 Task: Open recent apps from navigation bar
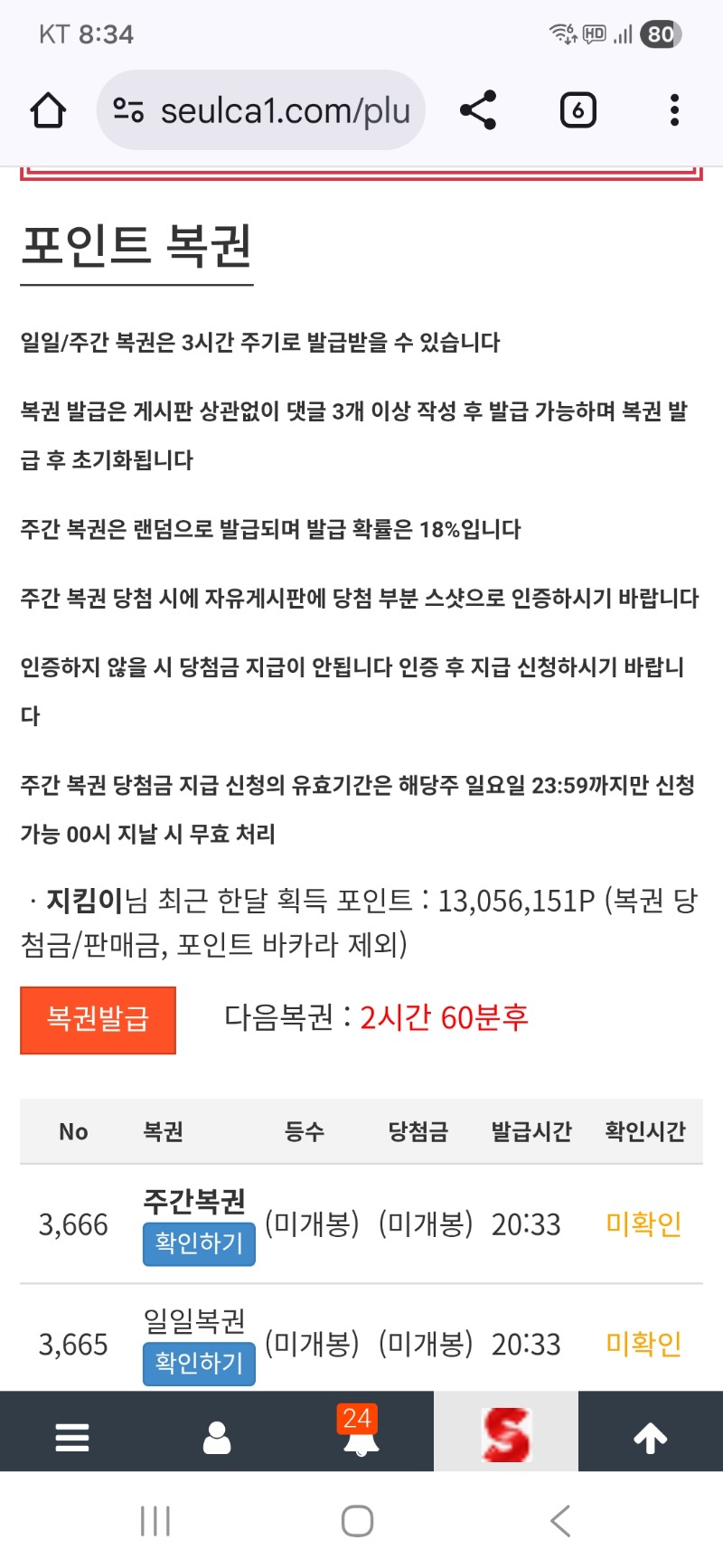tap(155, 1521)
